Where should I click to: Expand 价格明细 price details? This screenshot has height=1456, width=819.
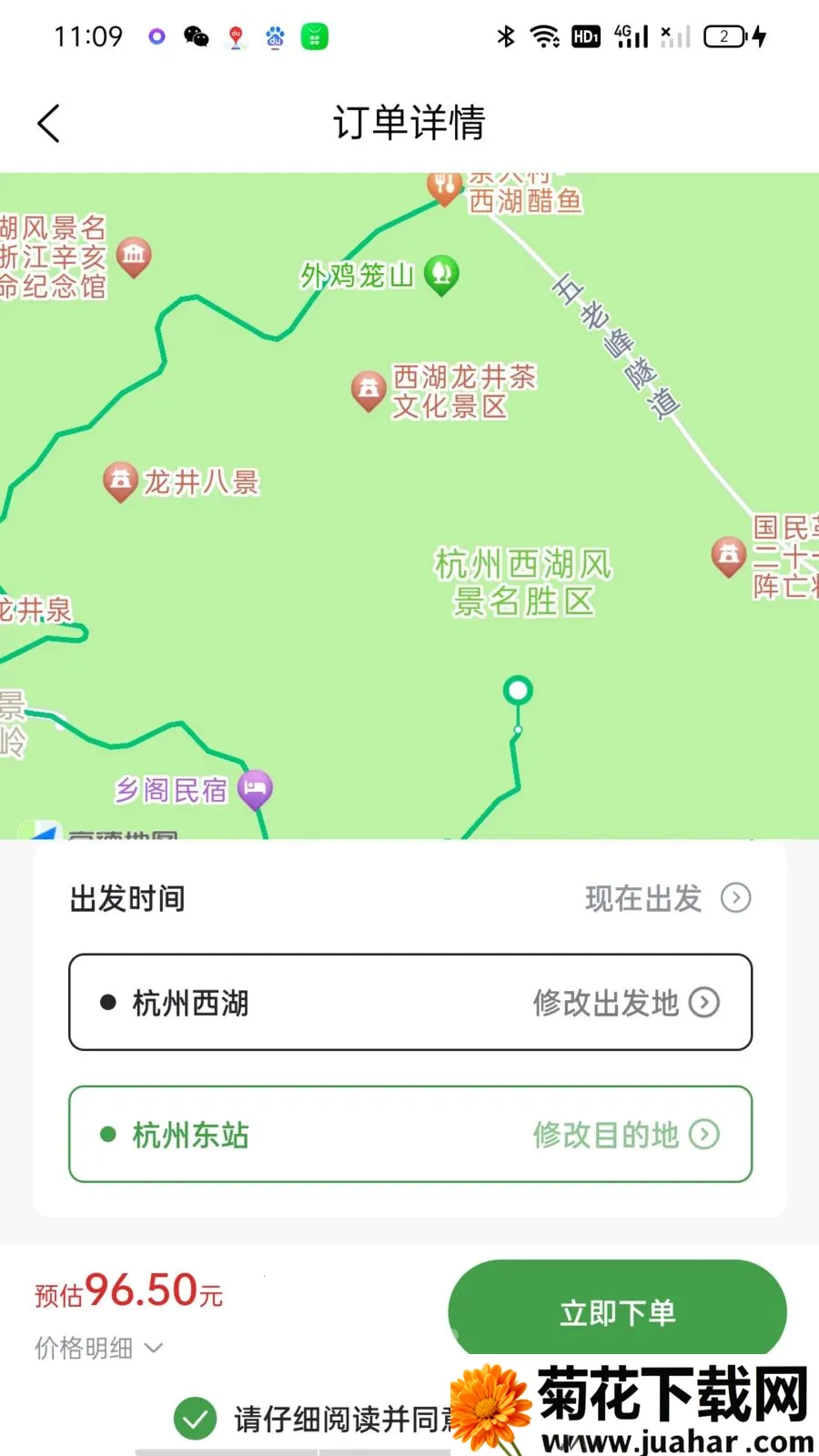pyautogui.click(x=98, y=1348)
